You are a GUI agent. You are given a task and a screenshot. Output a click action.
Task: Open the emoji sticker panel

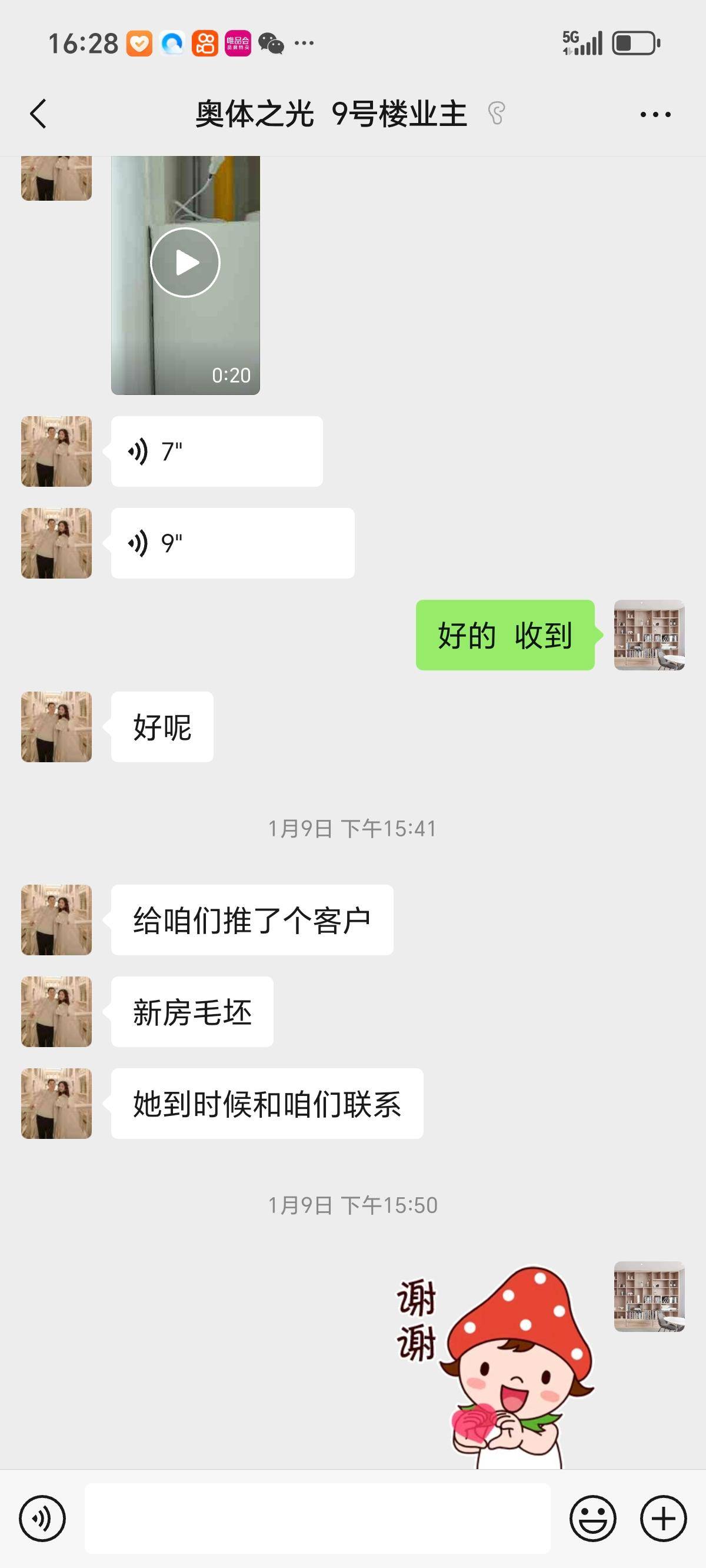click(x=592, y=1518)
